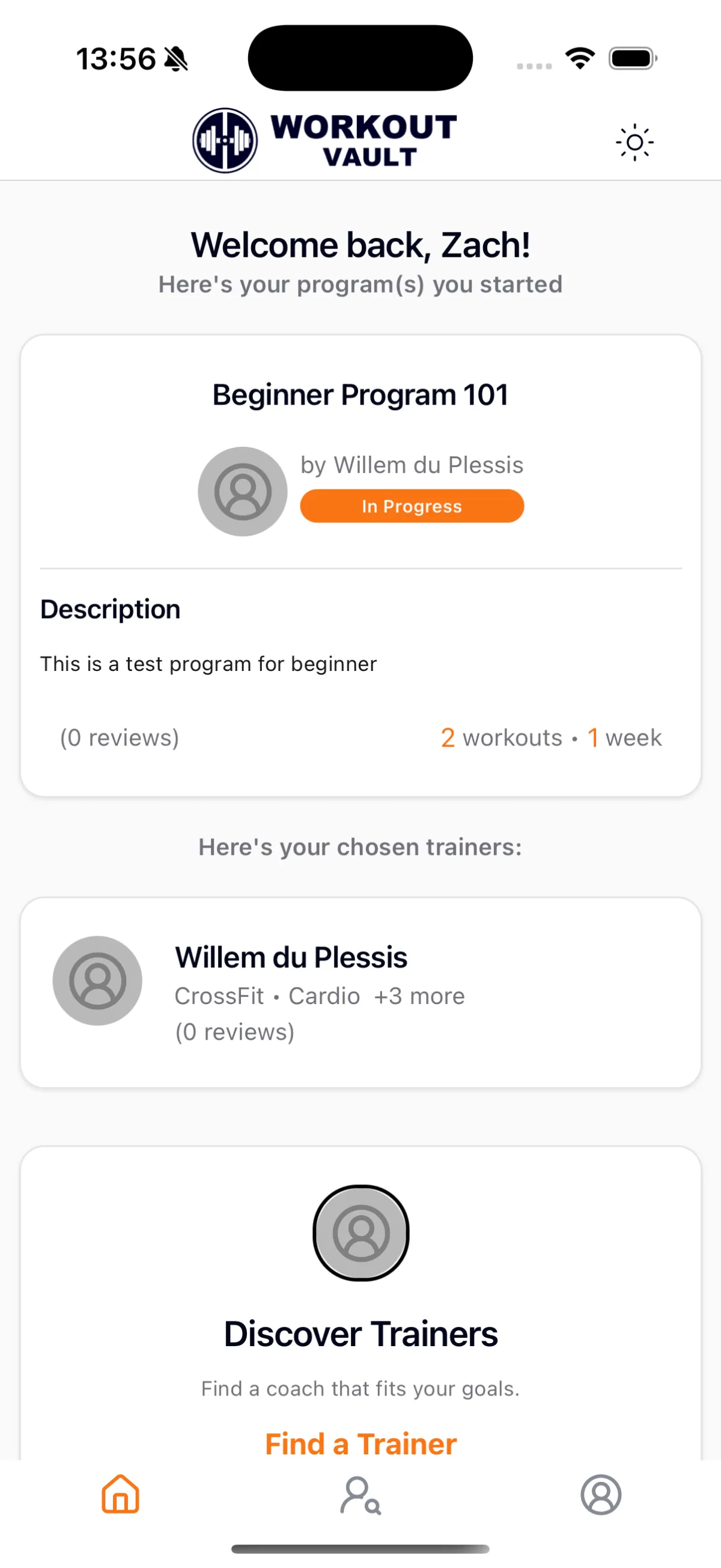Image resolution: width=721 pixels, height=1568 pixels.
Task: Open the Beginner Program 101 card
Action: point(360,566)
